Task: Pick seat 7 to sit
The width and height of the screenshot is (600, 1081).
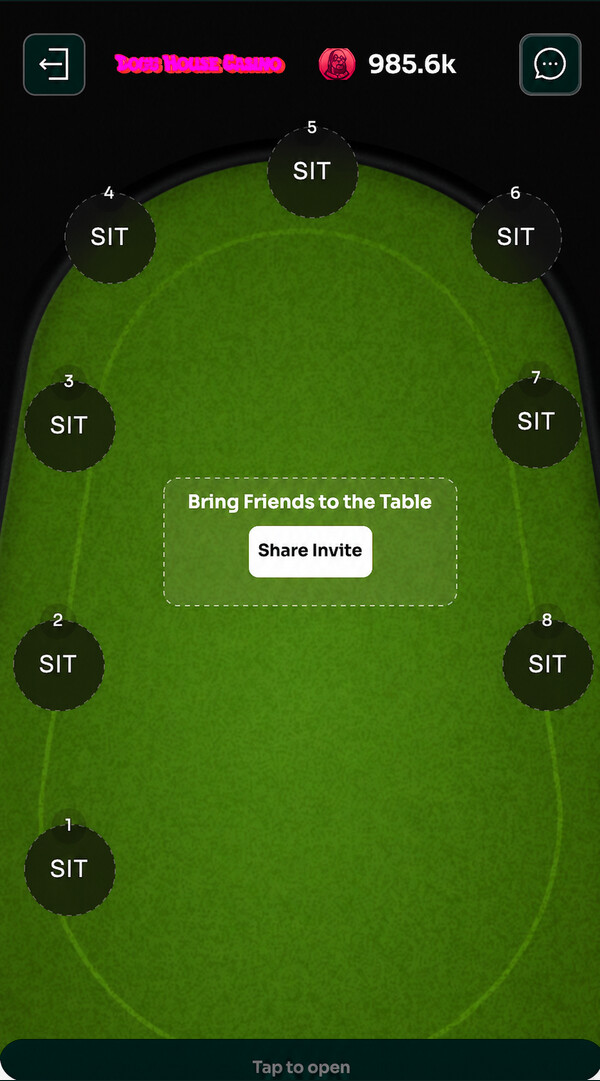Action: click(536, 422)
